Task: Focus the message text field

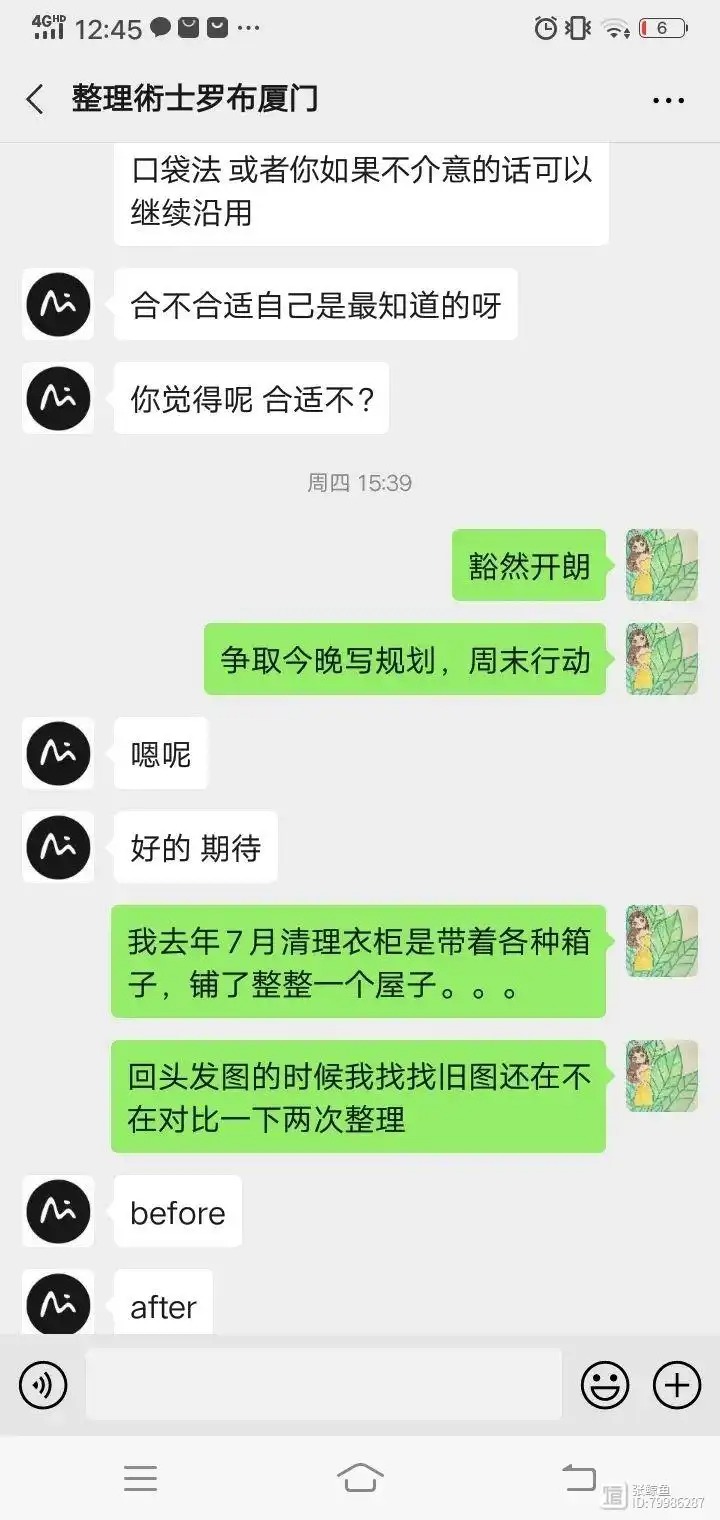Action: tap(323, 1384)
